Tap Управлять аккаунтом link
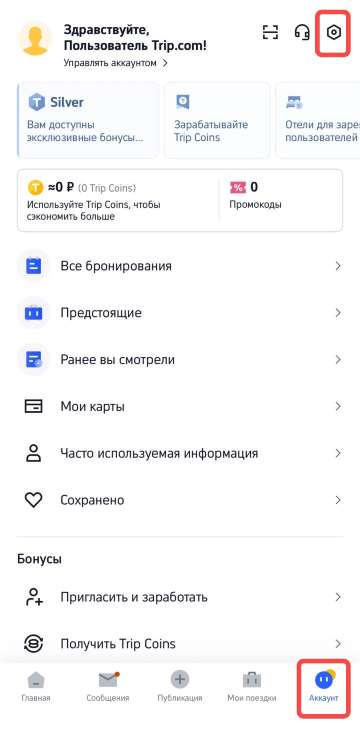 click(116, 63)
